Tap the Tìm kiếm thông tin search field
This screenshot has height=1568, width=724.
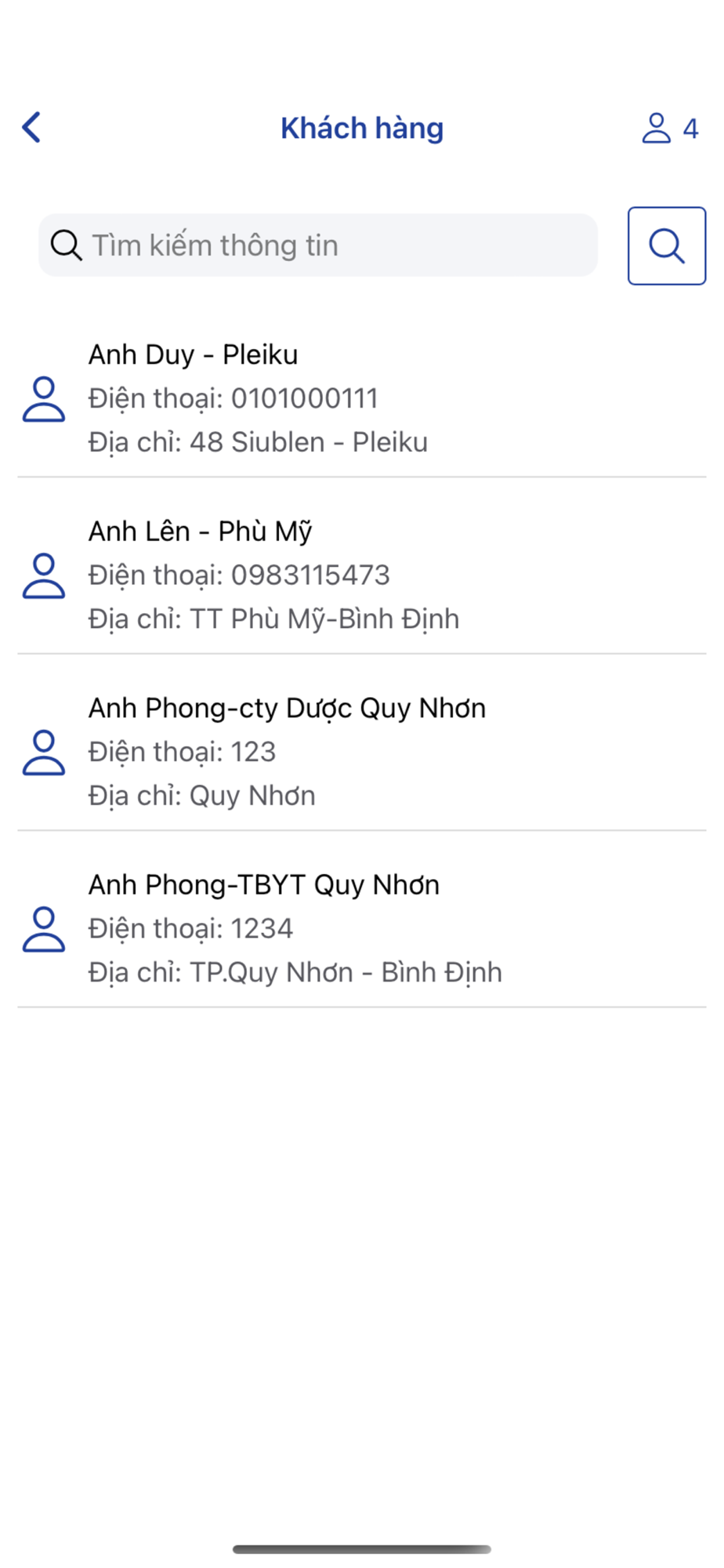[318, 245]
